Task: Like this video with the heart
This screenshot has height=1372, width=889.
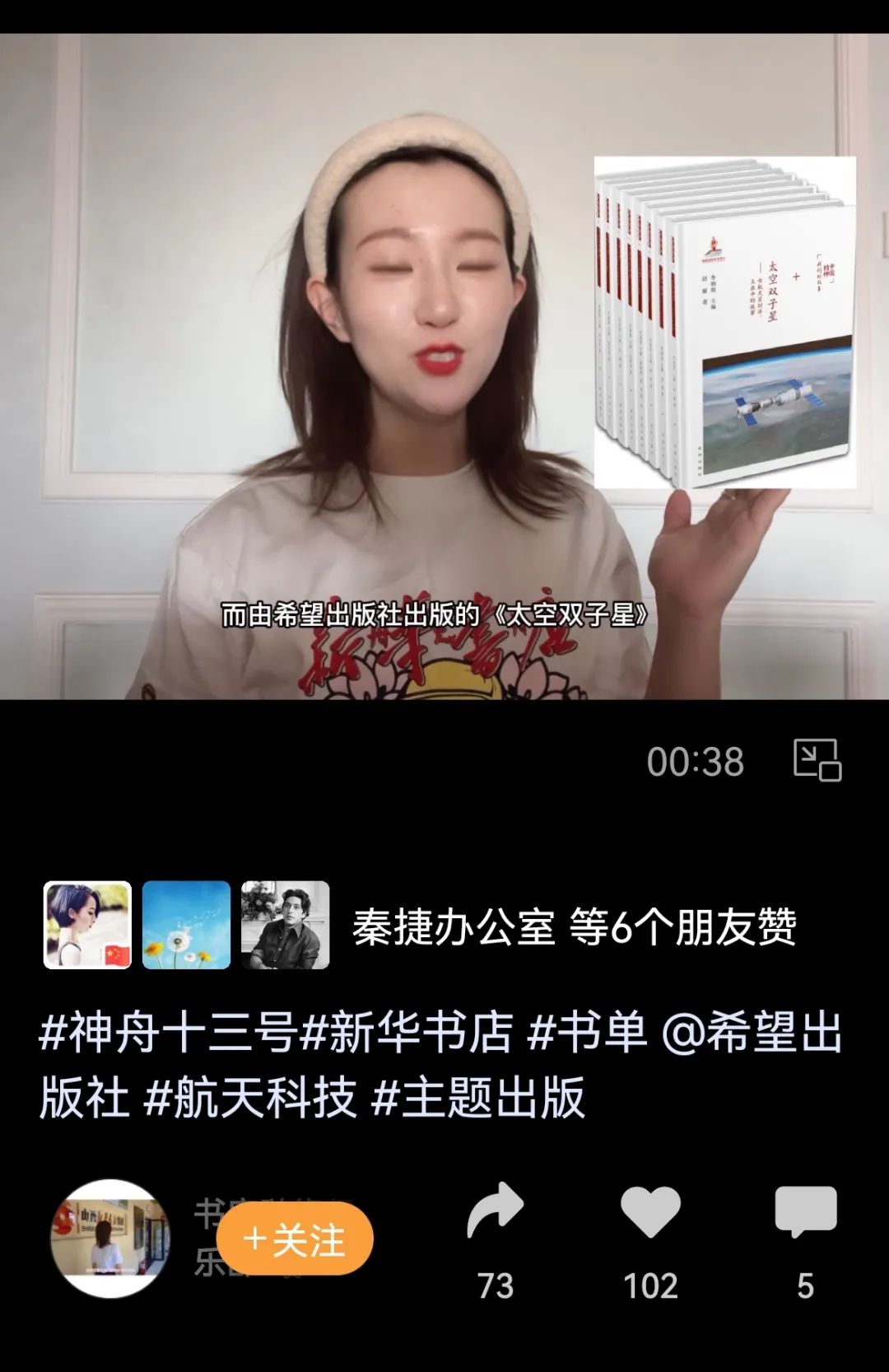Action: click(650, 1212)
